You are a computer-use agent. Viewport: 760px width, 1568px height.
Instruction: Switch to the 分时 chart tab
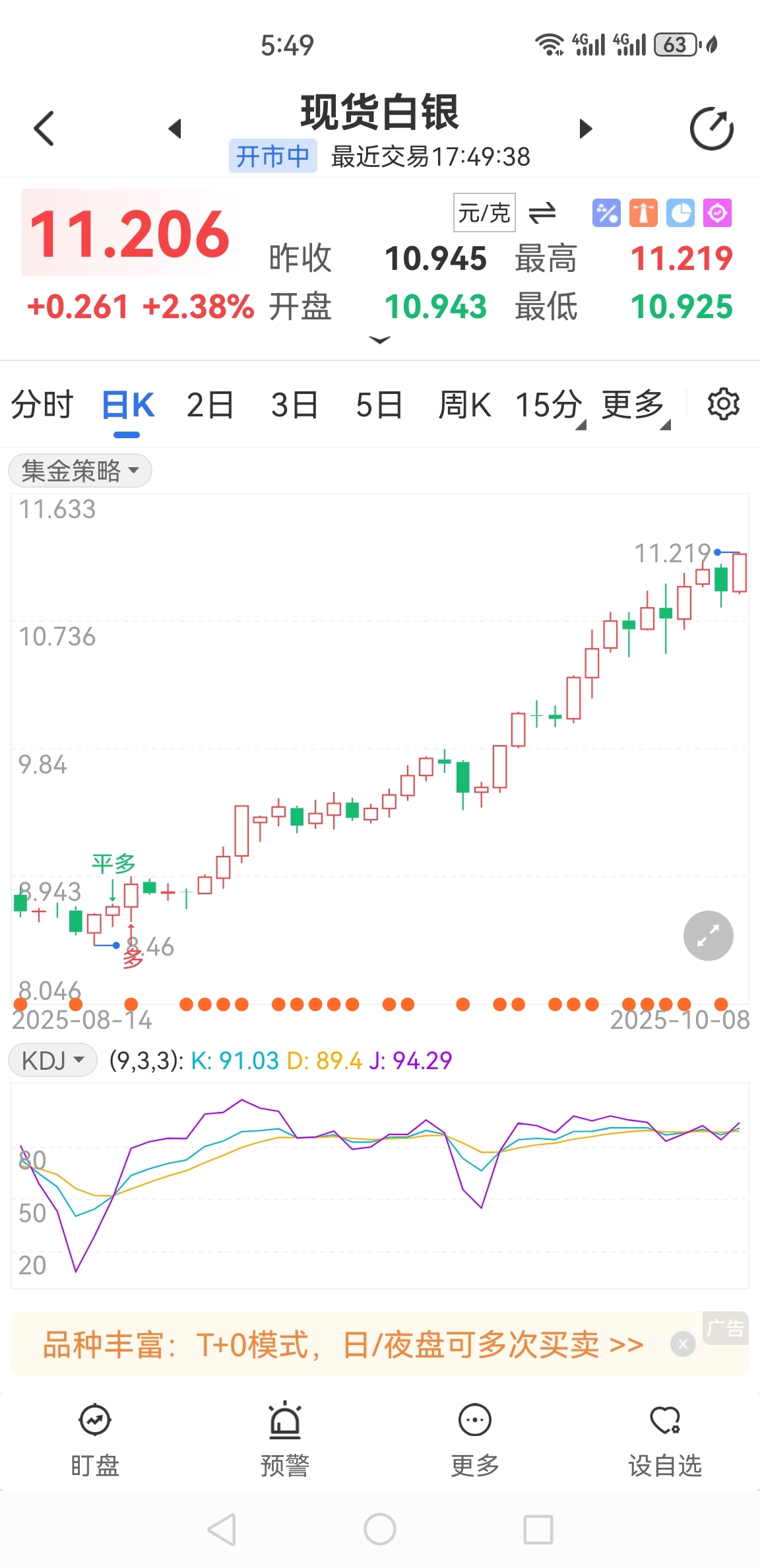[x=42, y=405]
